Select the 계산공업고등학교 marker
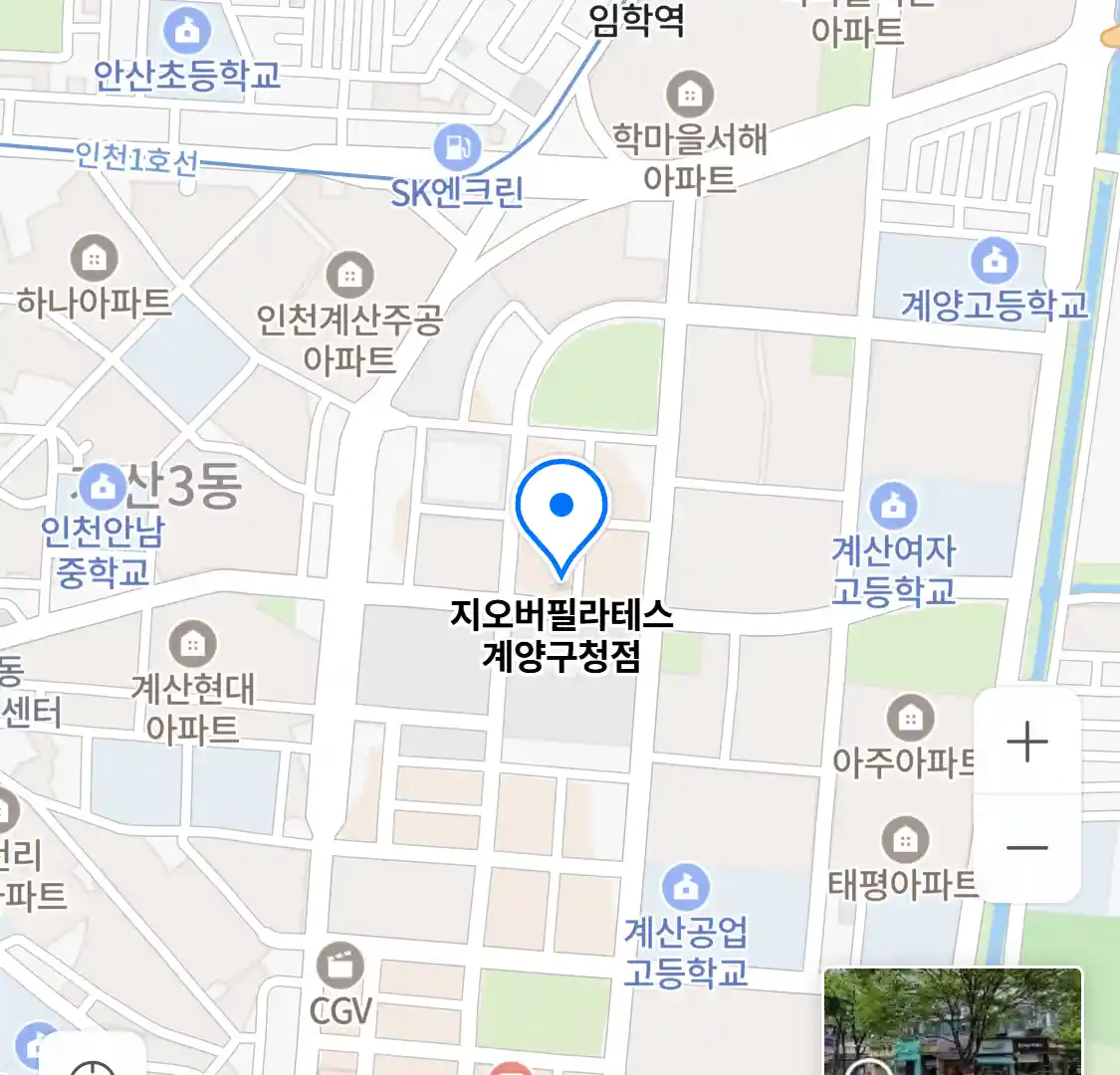This screenshot has height=1075, width=1120. [686, 886]
